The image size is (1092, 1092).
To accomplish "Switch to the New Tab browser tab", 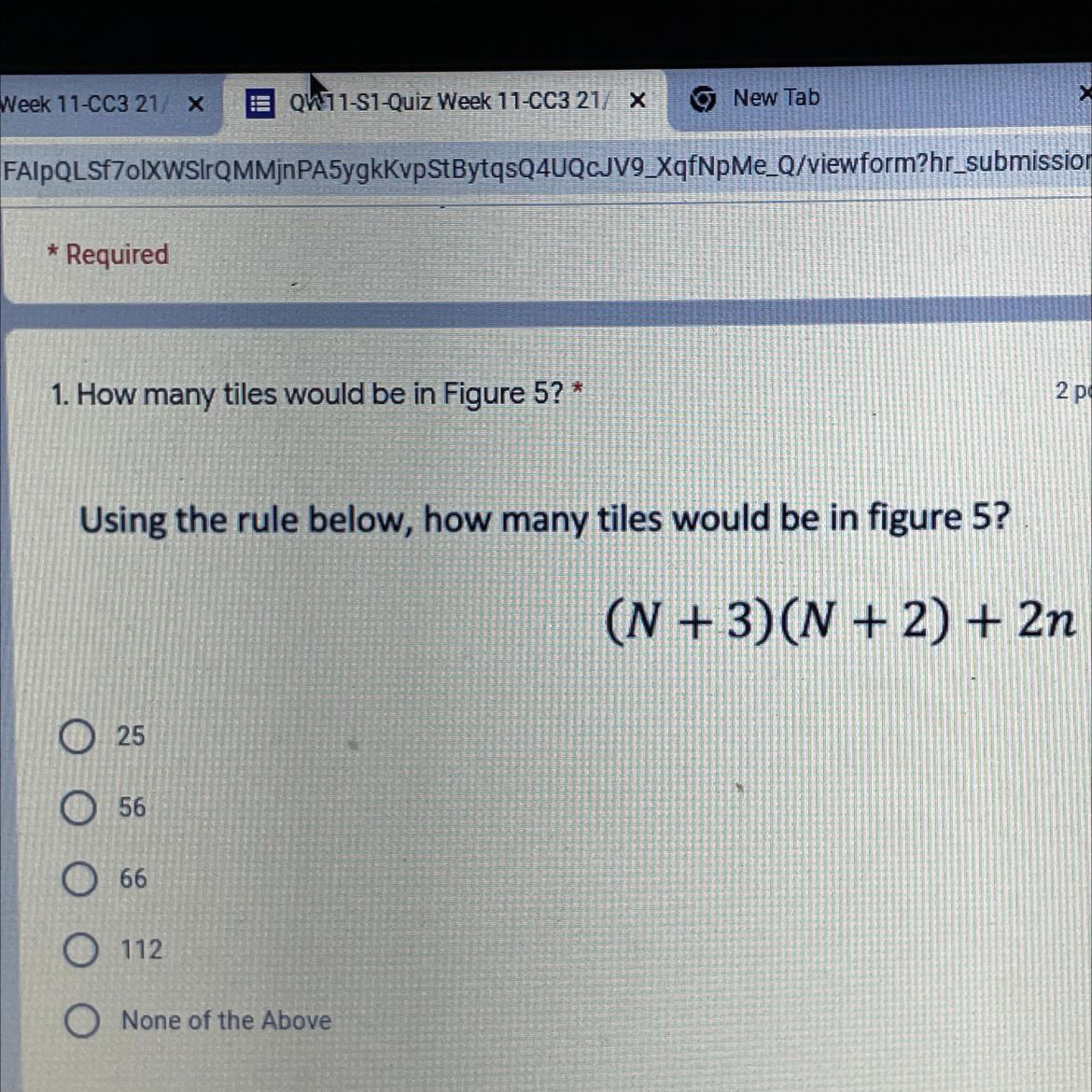I will click(x=775, y=98).
